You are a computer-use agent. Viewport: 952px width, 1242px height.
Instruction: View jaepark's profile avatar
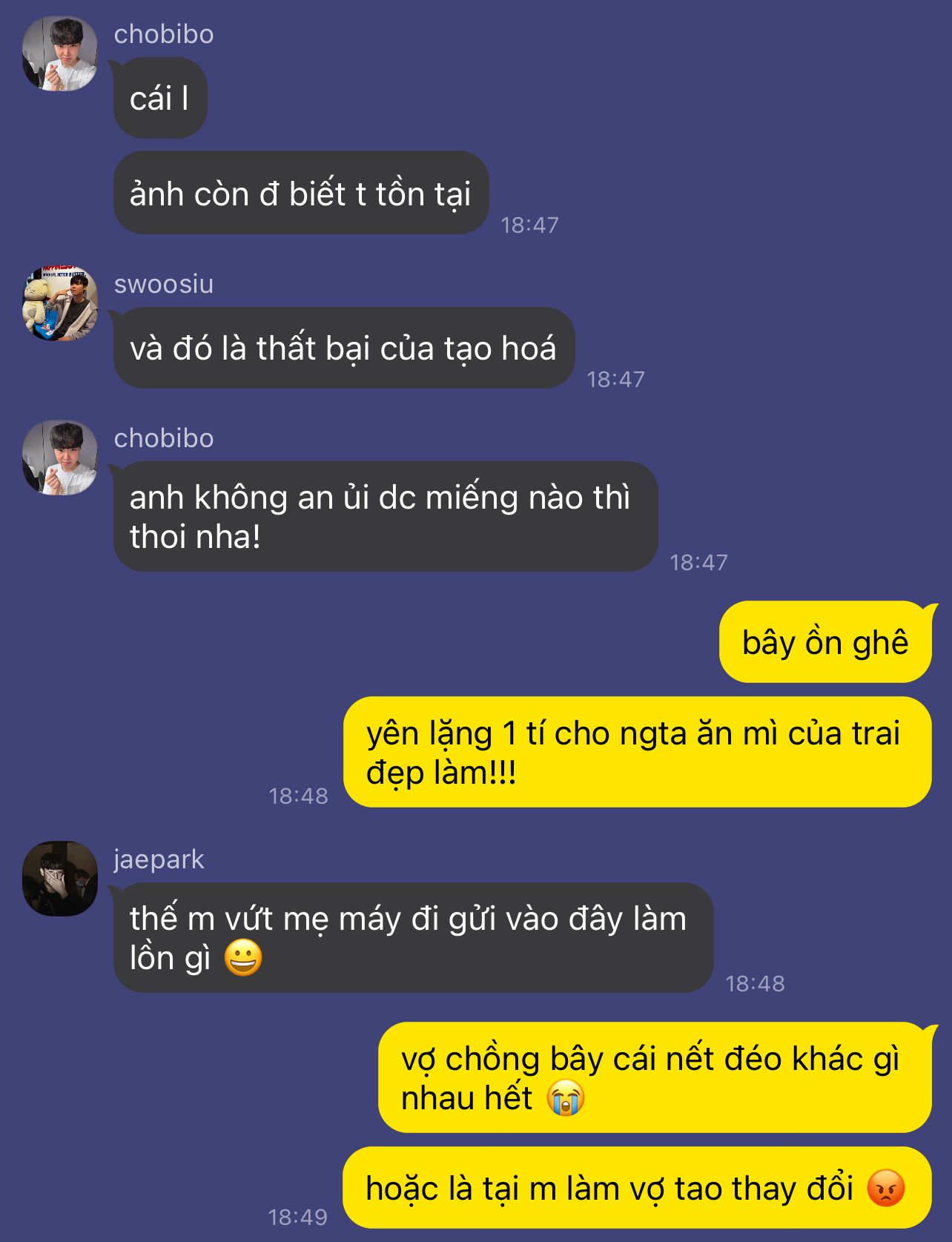[60, 878]
